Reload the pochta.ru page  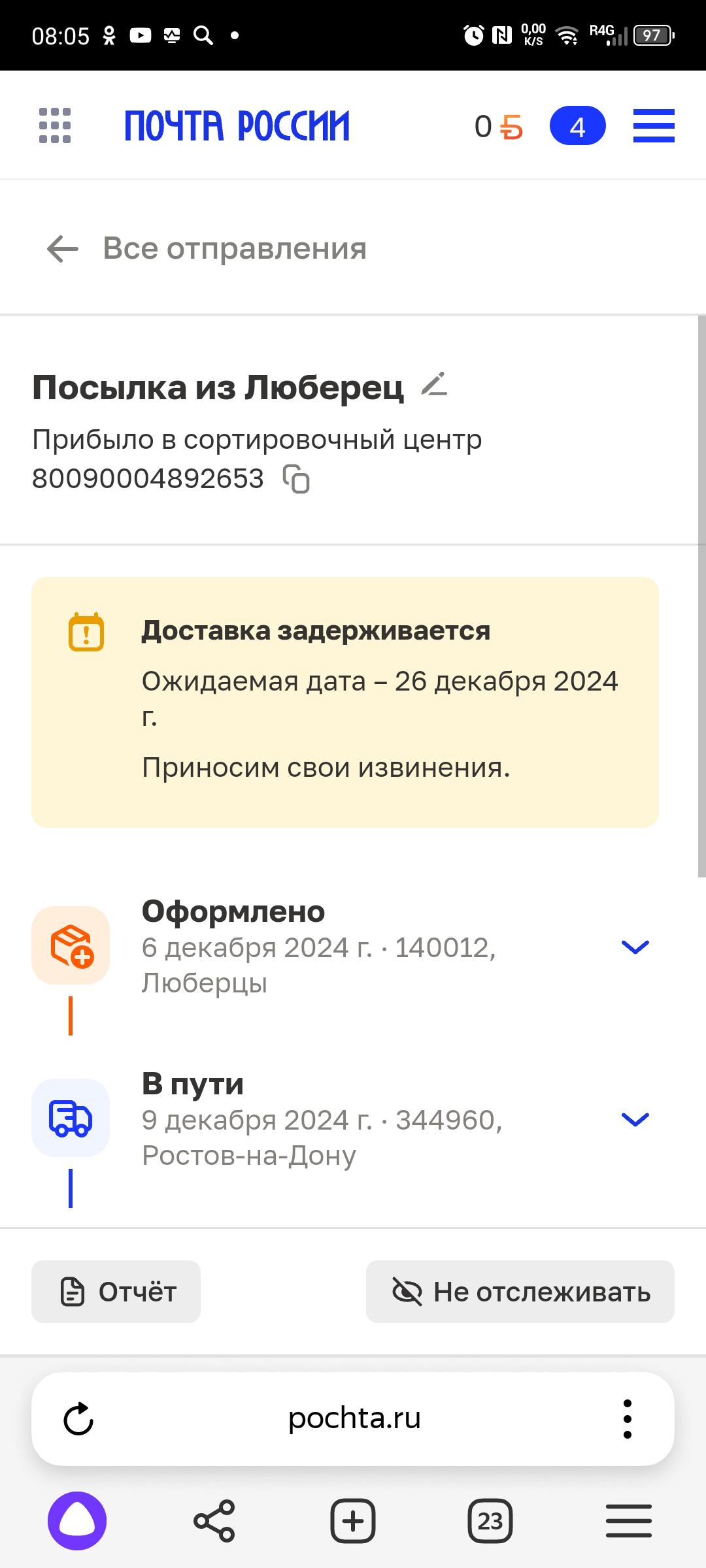click(78, 1419)
